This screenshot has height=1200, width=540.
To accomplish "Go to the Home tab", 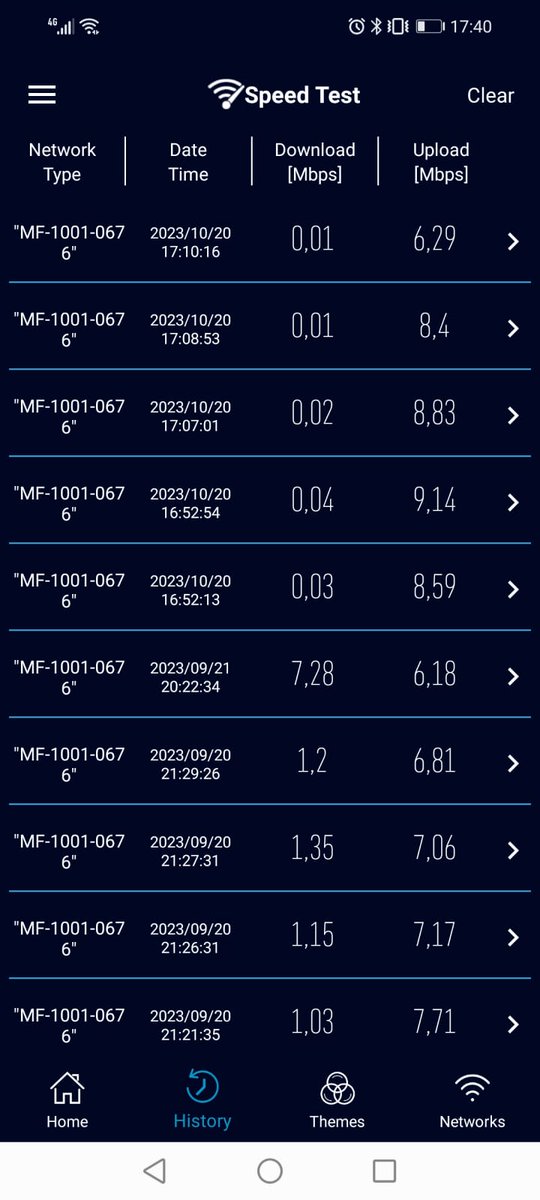I will pyautogui.click(x=67, y=1100).
